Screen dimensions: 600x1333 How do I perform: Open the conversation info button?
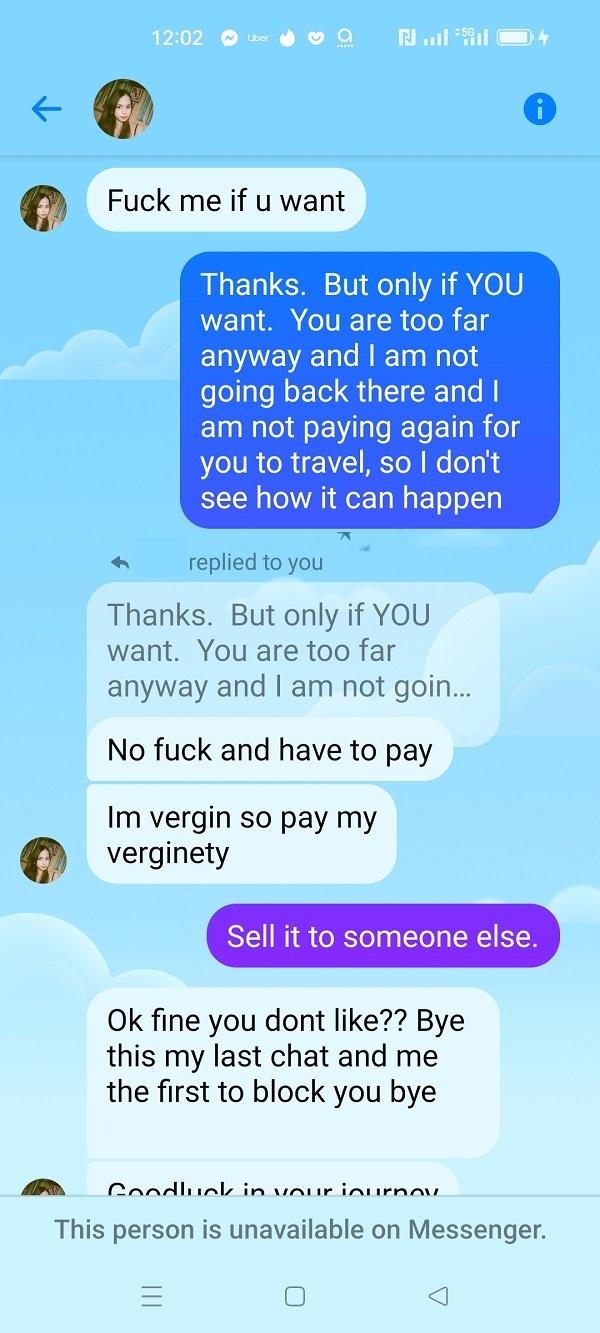coord(539,109)
